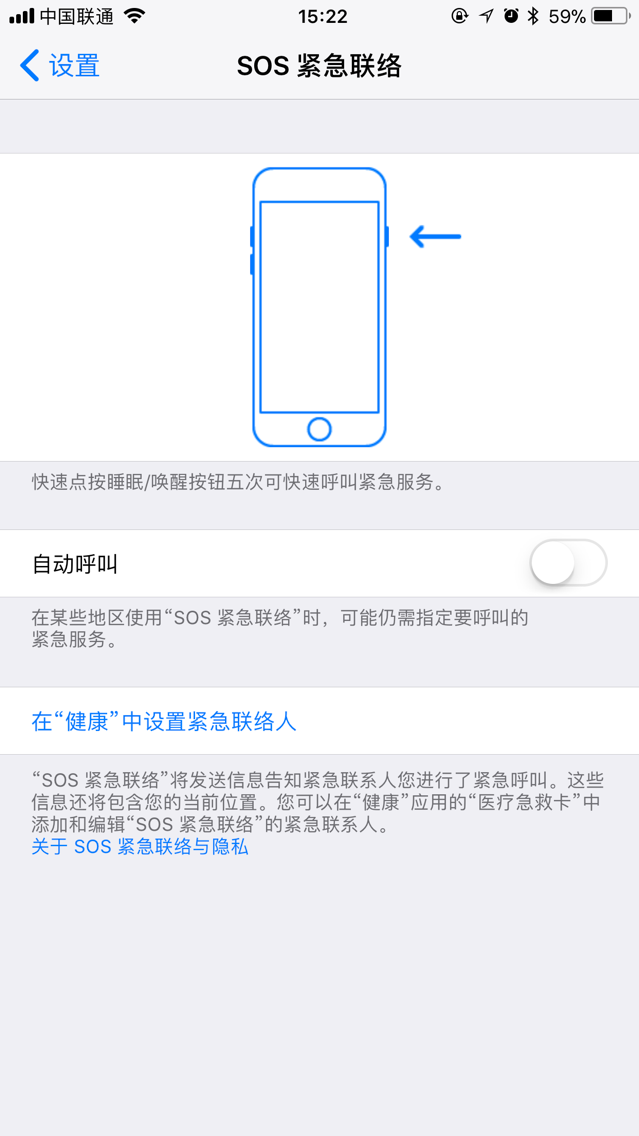Screen dimensions: 639x1136
Task: Go back to 设置
Action: coord(60,66)
